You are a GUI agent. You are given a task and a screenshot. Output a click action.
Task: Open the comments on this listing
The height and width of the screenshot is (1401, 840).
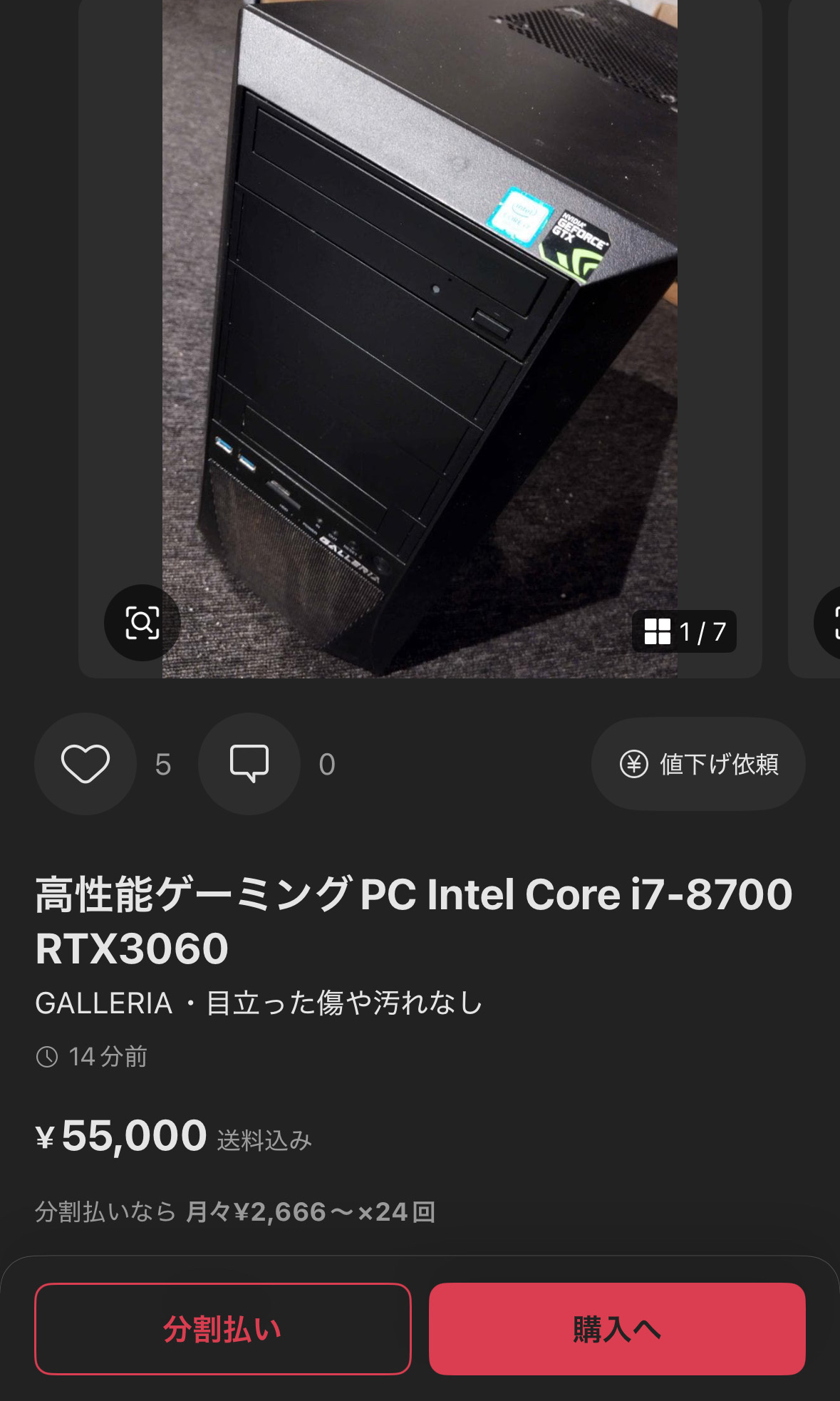coord(249,764)
